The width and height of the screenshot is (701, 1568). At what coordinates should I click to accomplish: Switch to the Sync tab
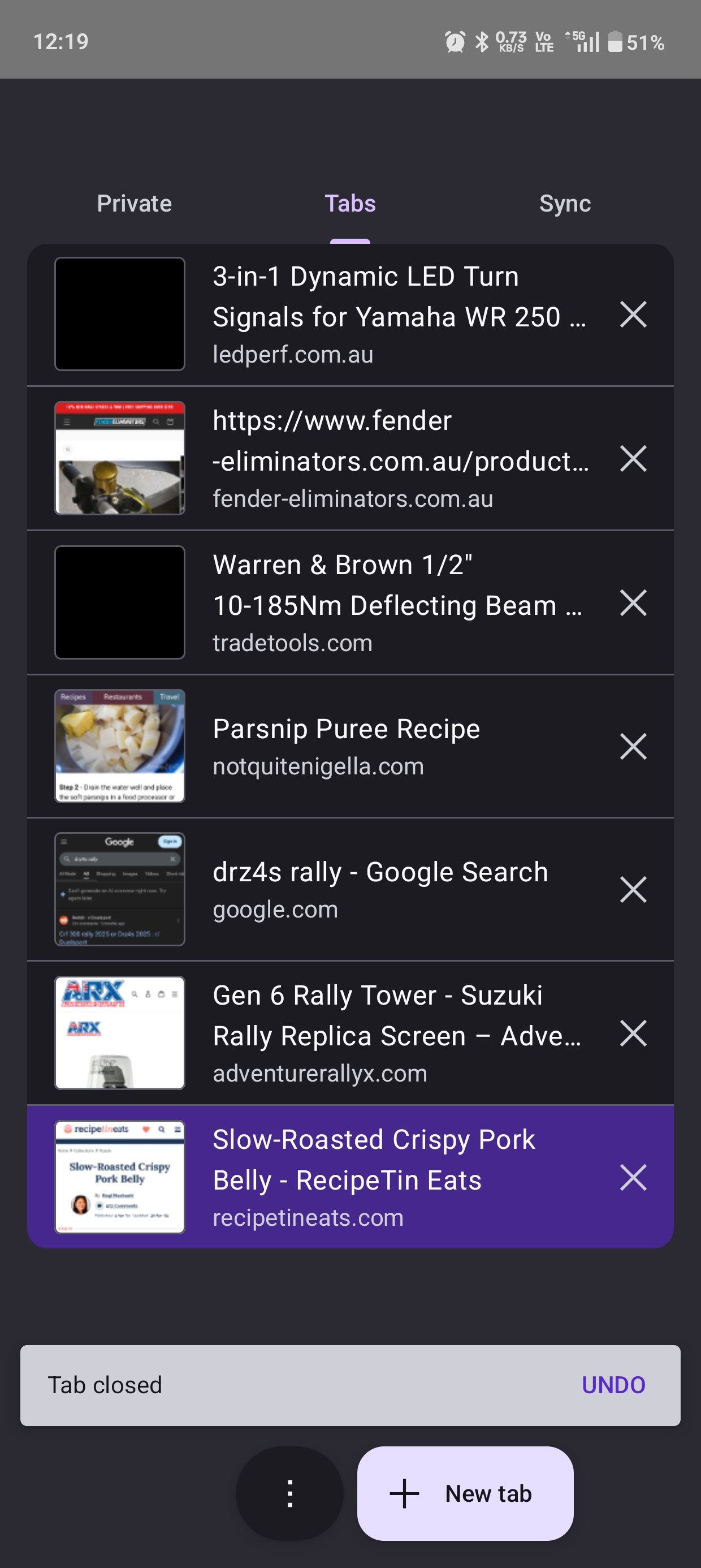[565, 203]
